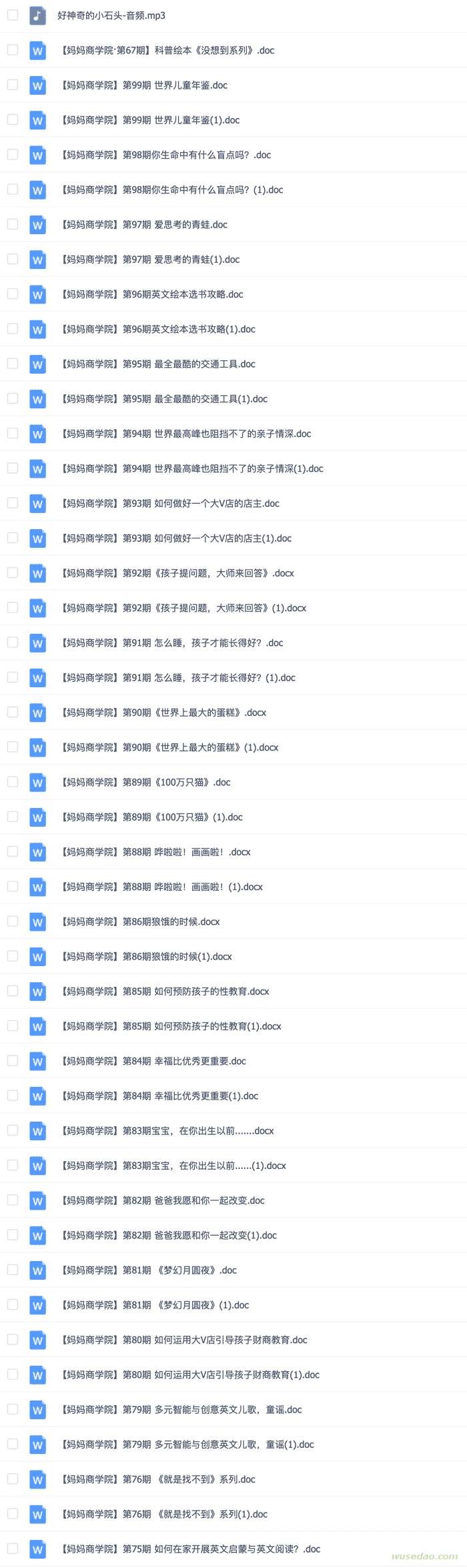Check the box for 第96期英文绘本选书攻略.doc

(13, 294)
